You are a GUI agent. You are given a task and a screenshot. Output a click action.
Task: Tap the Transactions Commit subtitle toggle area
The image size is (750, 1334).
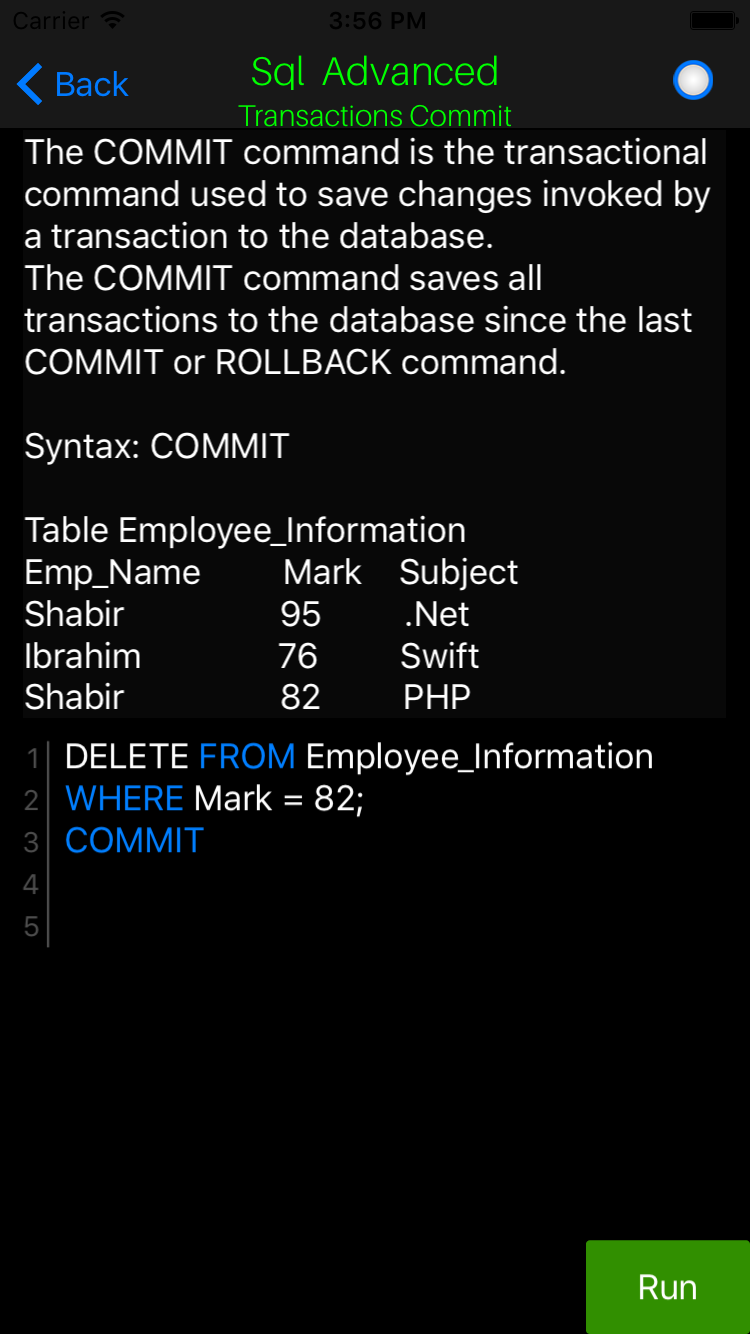[374, 116]
